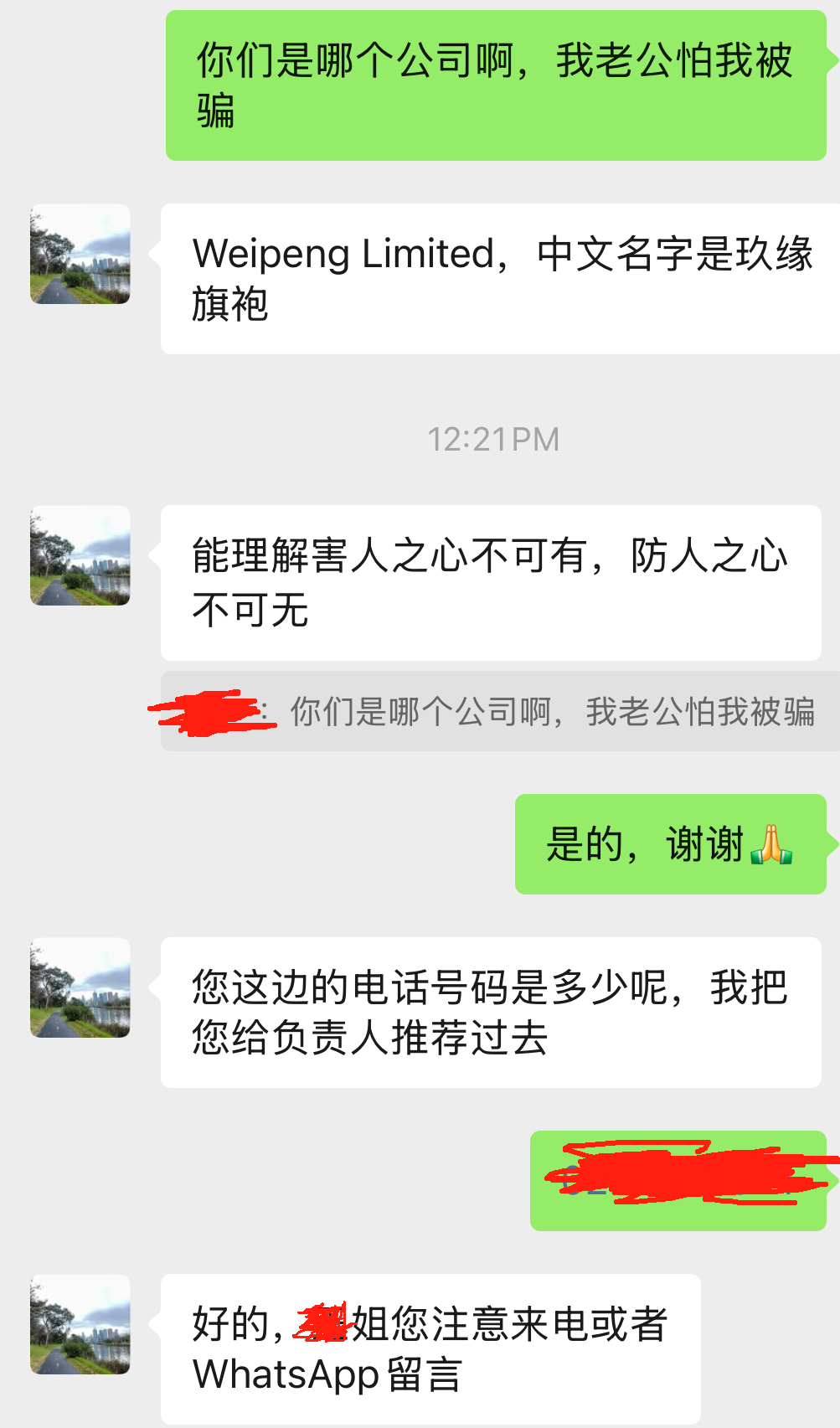Open avatar next to WhatsApp留言 message
840x1428 pixels.
(x=80, y=1324)
